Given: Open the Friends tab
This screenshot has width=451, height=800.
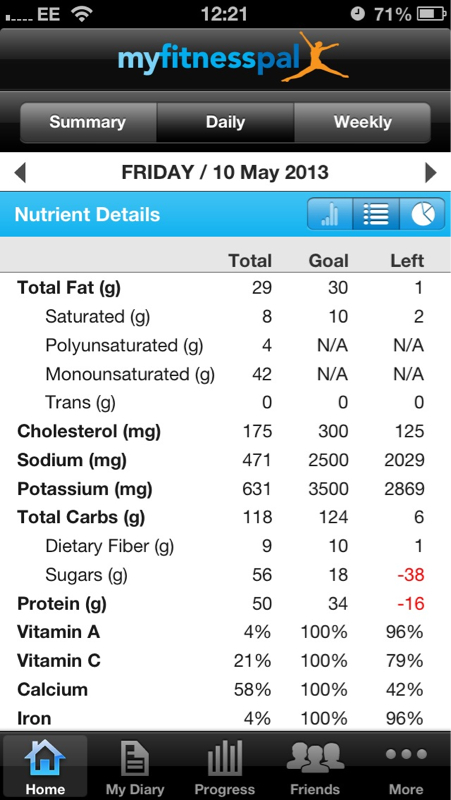Looking at the screenshot, I should pyautogui.click(x=315, y=767).
